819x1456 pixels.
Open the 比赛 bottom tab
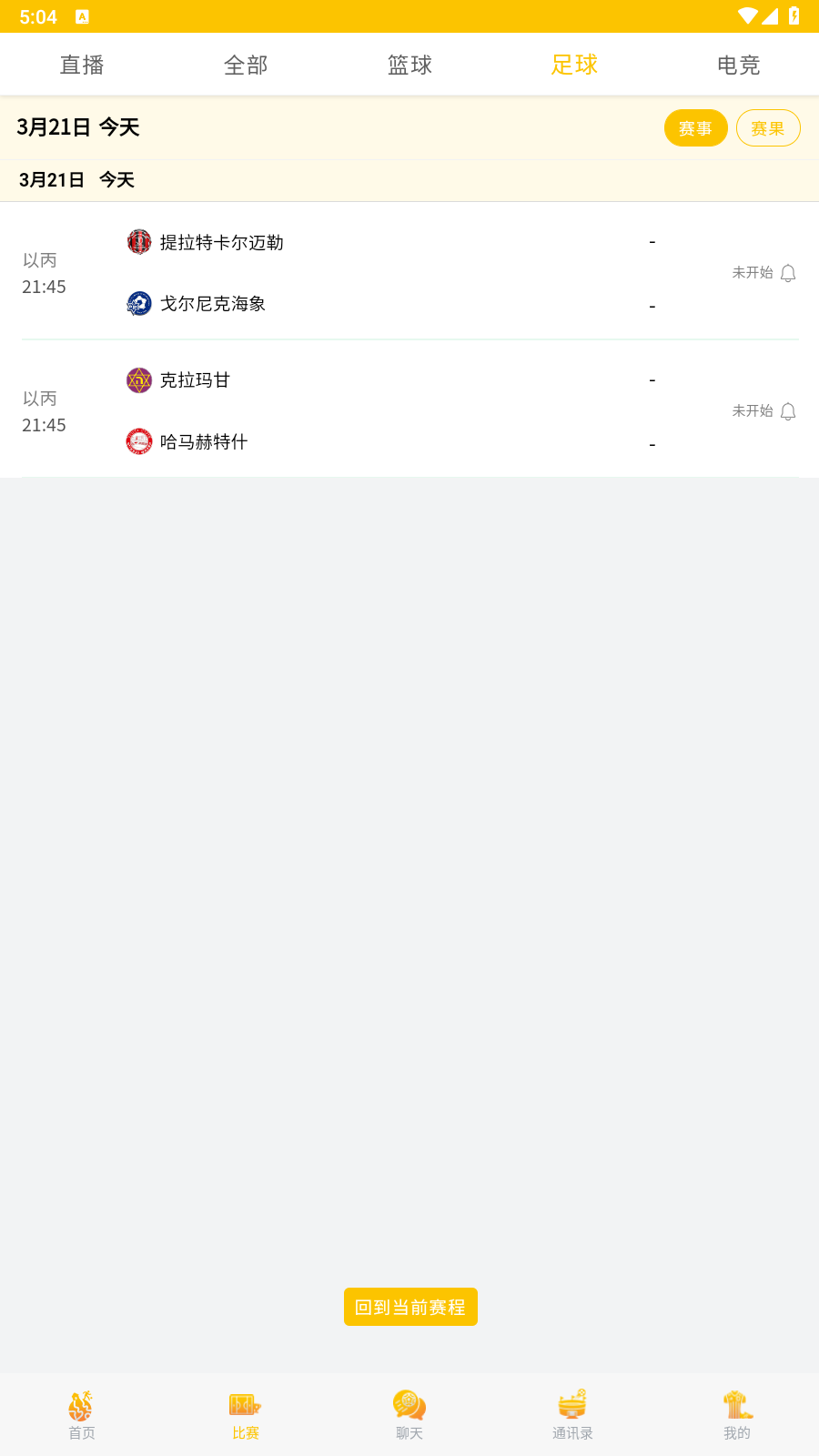(246, 1415)
